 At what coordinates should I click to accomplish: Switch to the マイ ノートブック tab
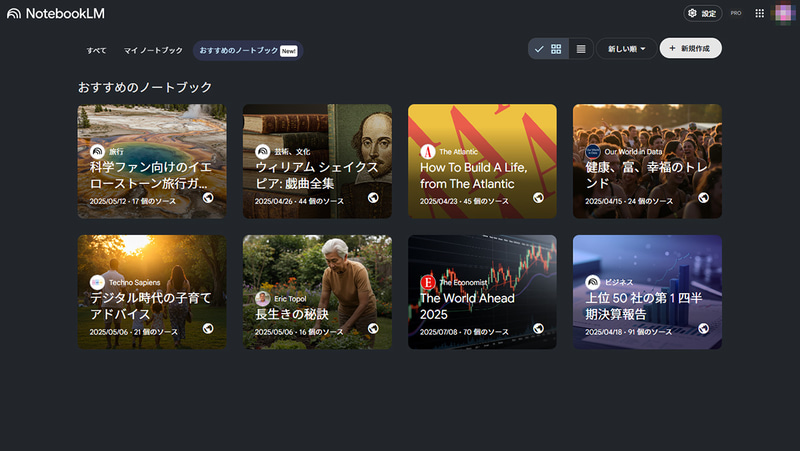(x=153, y=49)
